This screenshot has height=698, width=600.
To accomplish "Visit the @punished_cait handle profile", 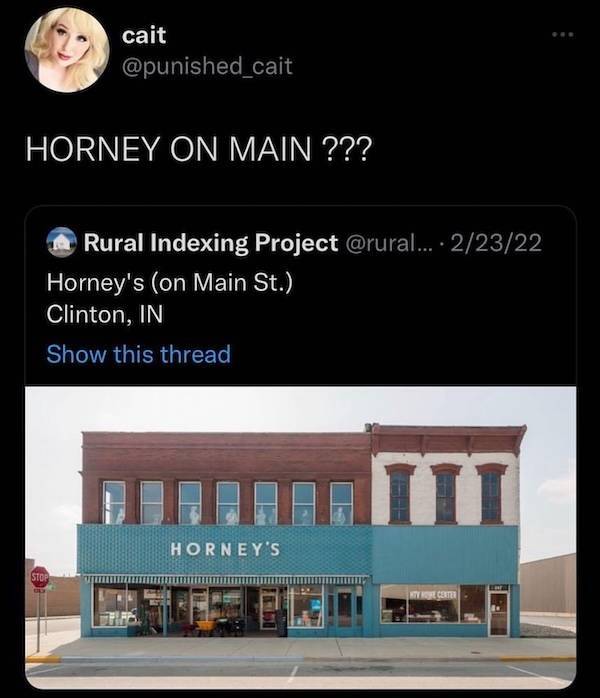I will click(x=207, y=68).
